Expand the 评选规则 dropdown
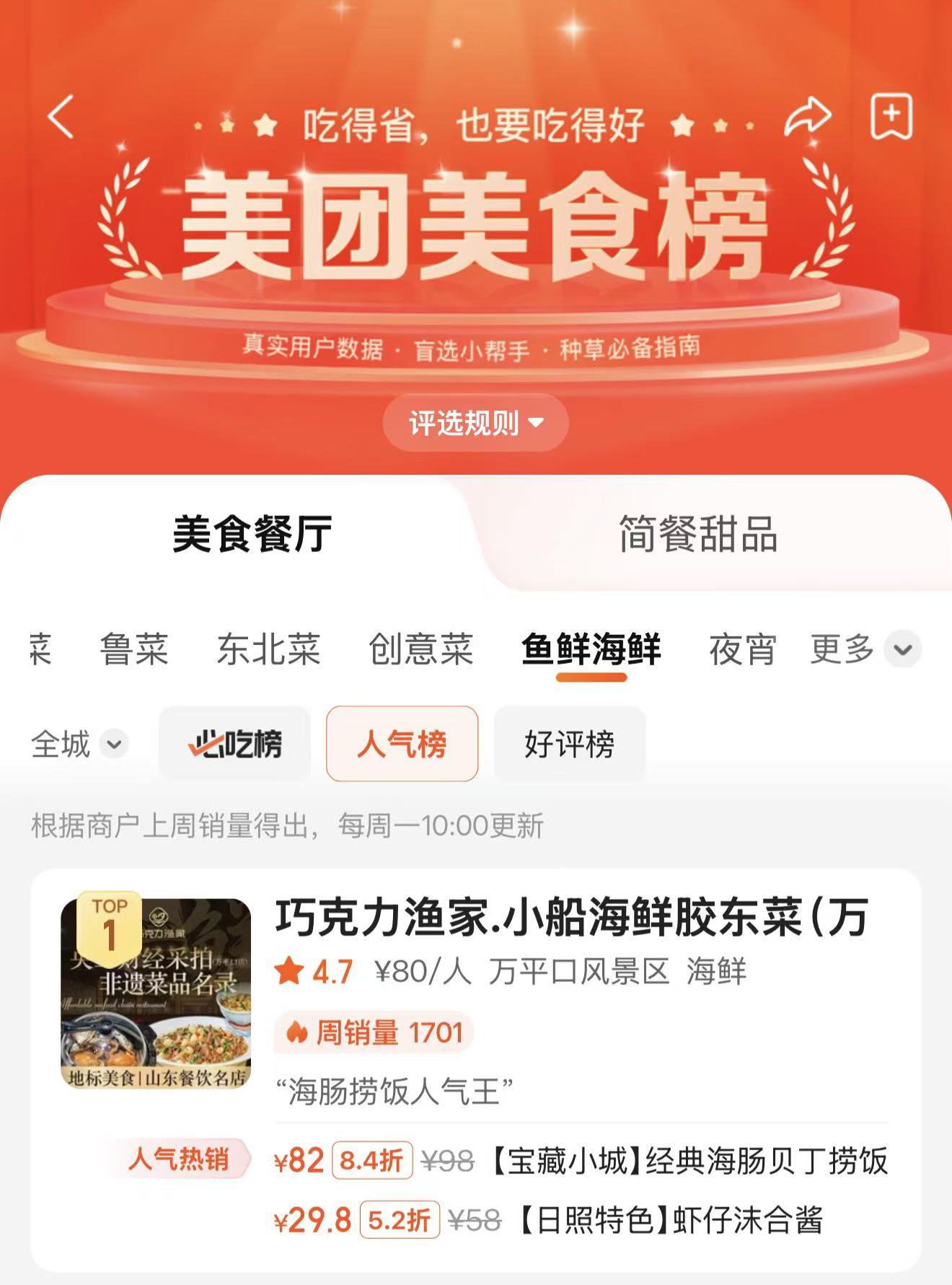Viewport: 952px width, 1285px height. (475, 423)
